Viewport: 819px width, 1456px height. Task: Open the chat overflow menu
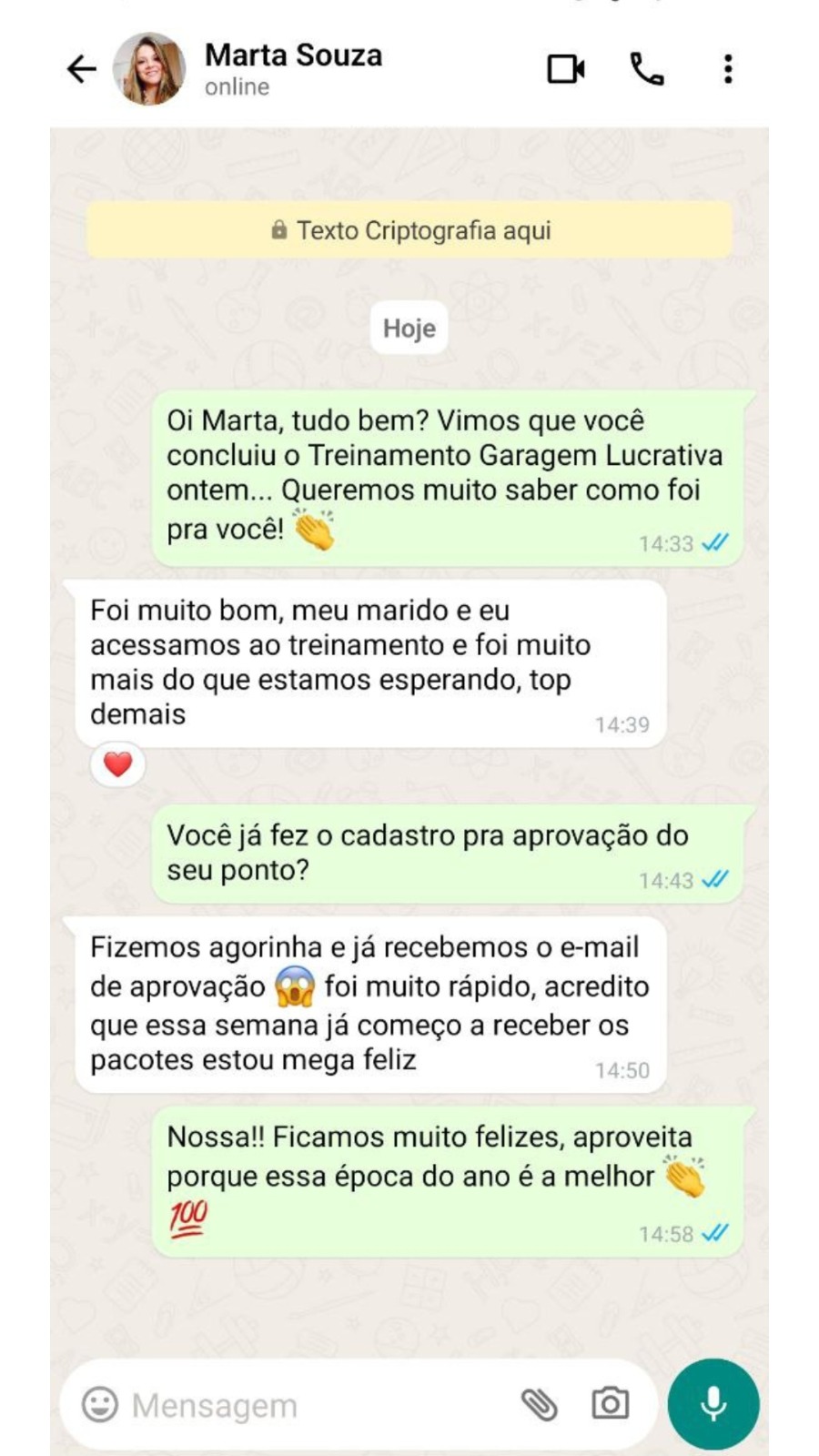coord(728,69)
